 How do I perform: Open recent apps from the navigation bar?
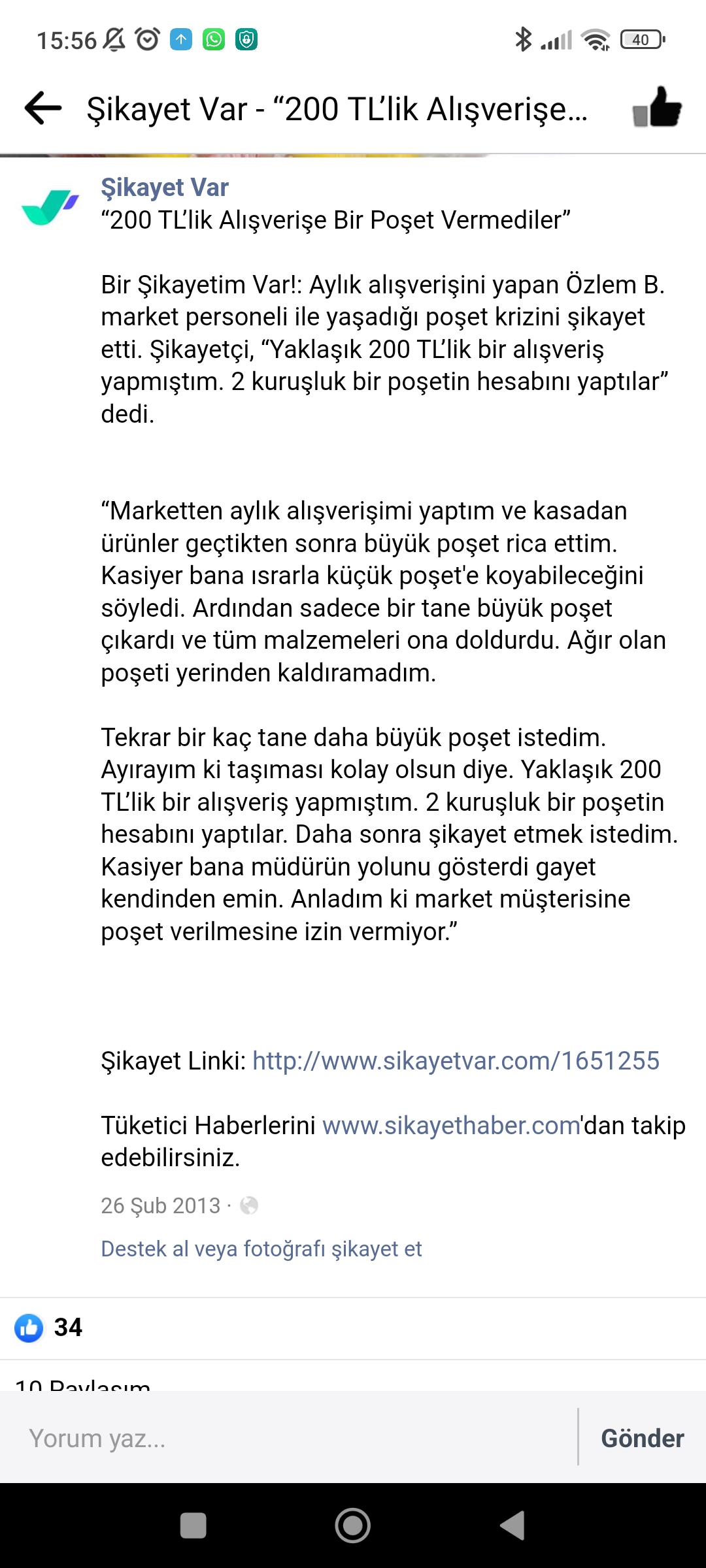(193, 1526)
